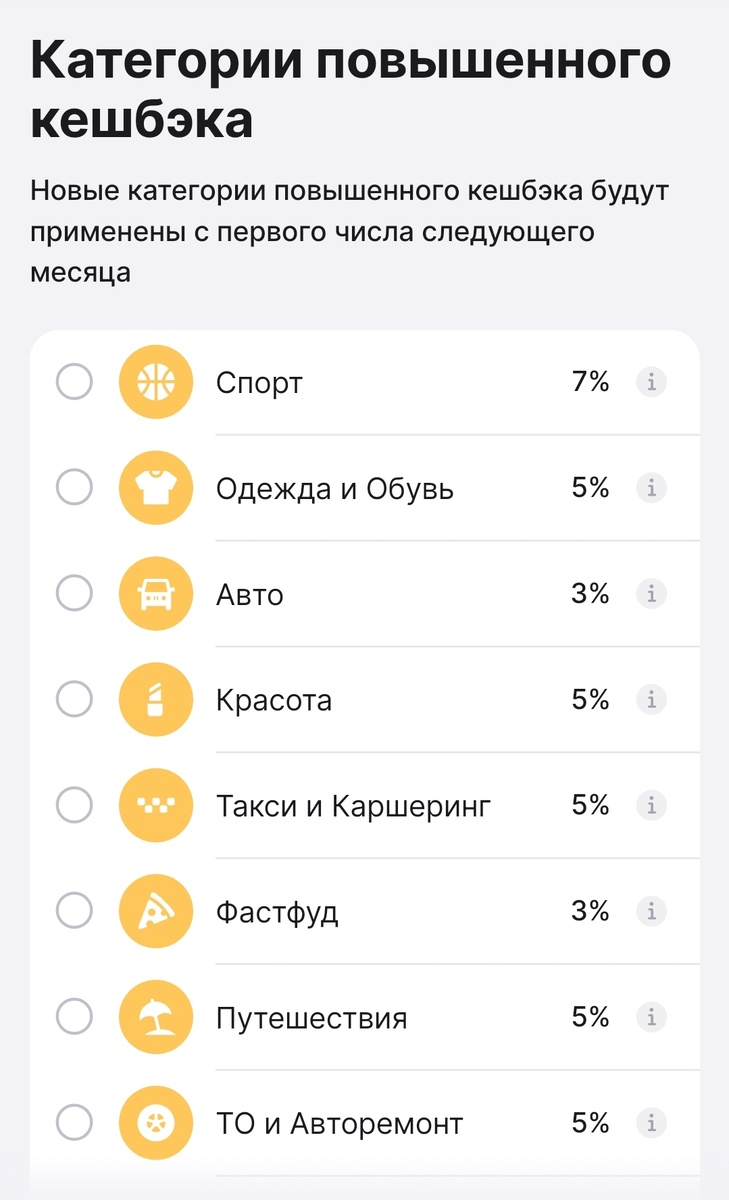Image resolution: width=729 pixels, height=1200 pixels.
Task: Click the pizza slice icon next to Фастфуд
Action: (156, 911)
